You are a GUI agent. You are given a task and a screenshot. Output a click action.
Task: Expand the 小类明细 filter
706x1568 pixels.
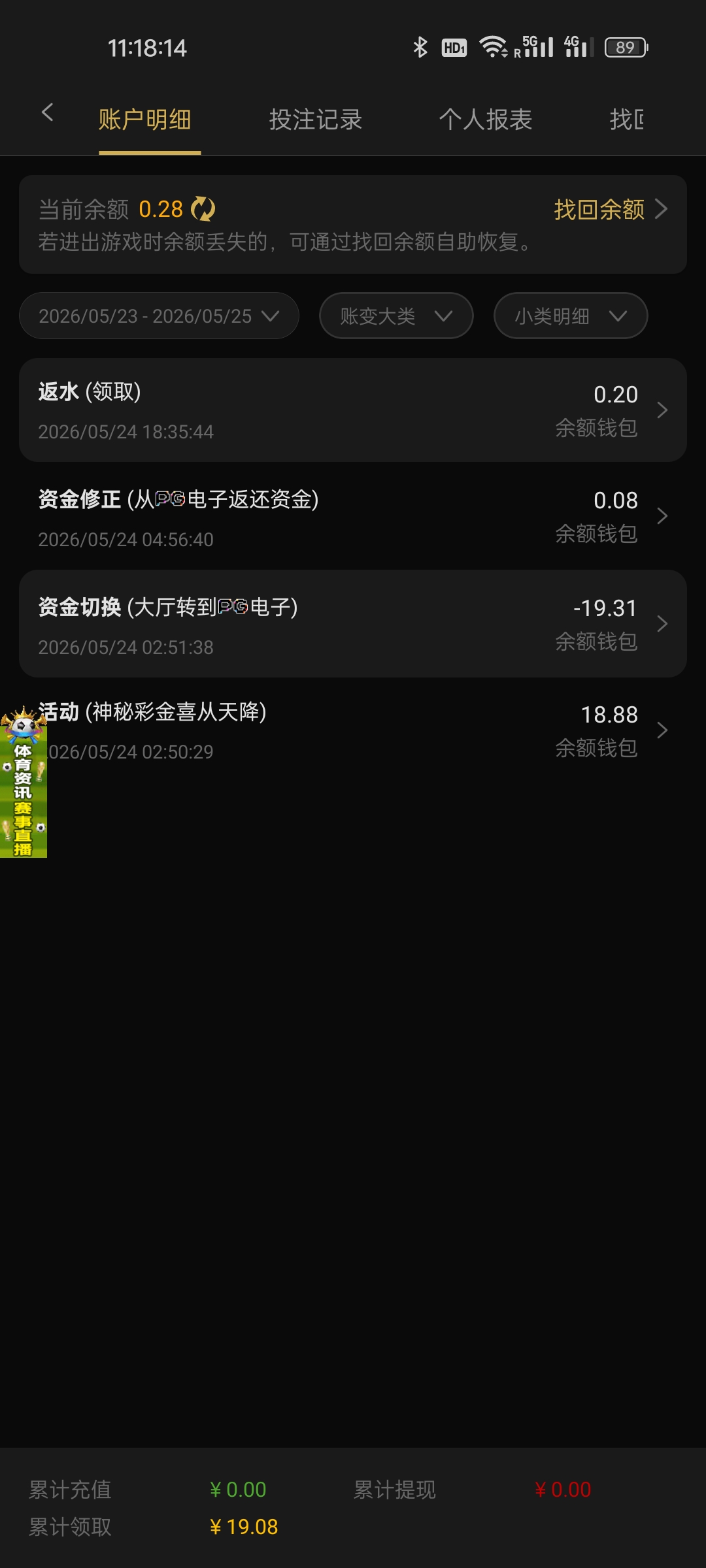point(571,316)
